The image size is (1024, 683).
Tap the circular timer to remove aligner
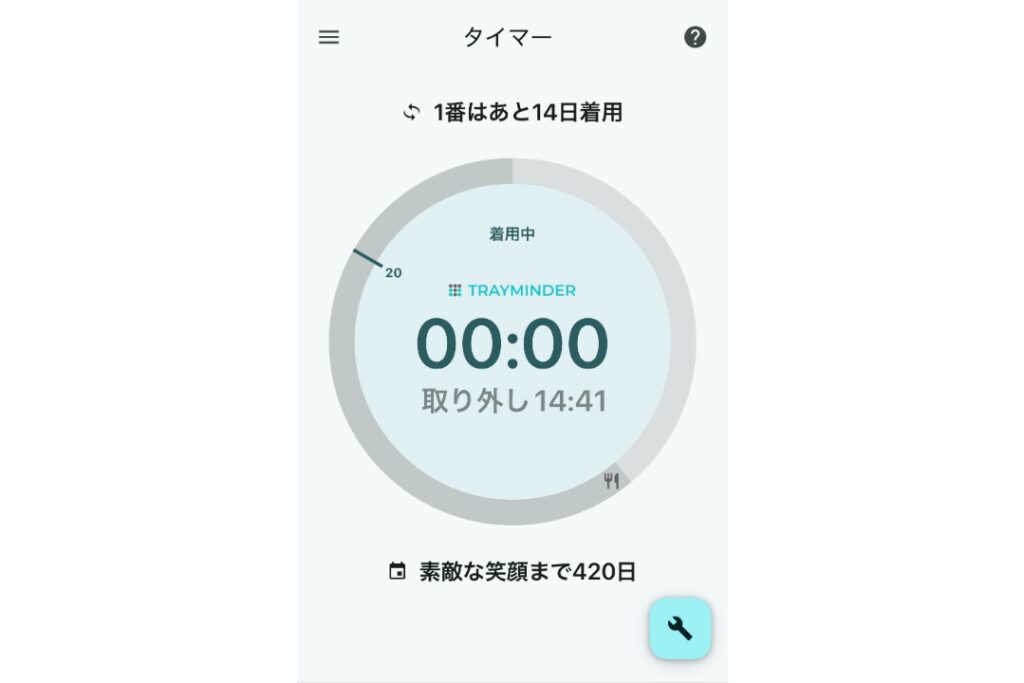pos(512,342)
